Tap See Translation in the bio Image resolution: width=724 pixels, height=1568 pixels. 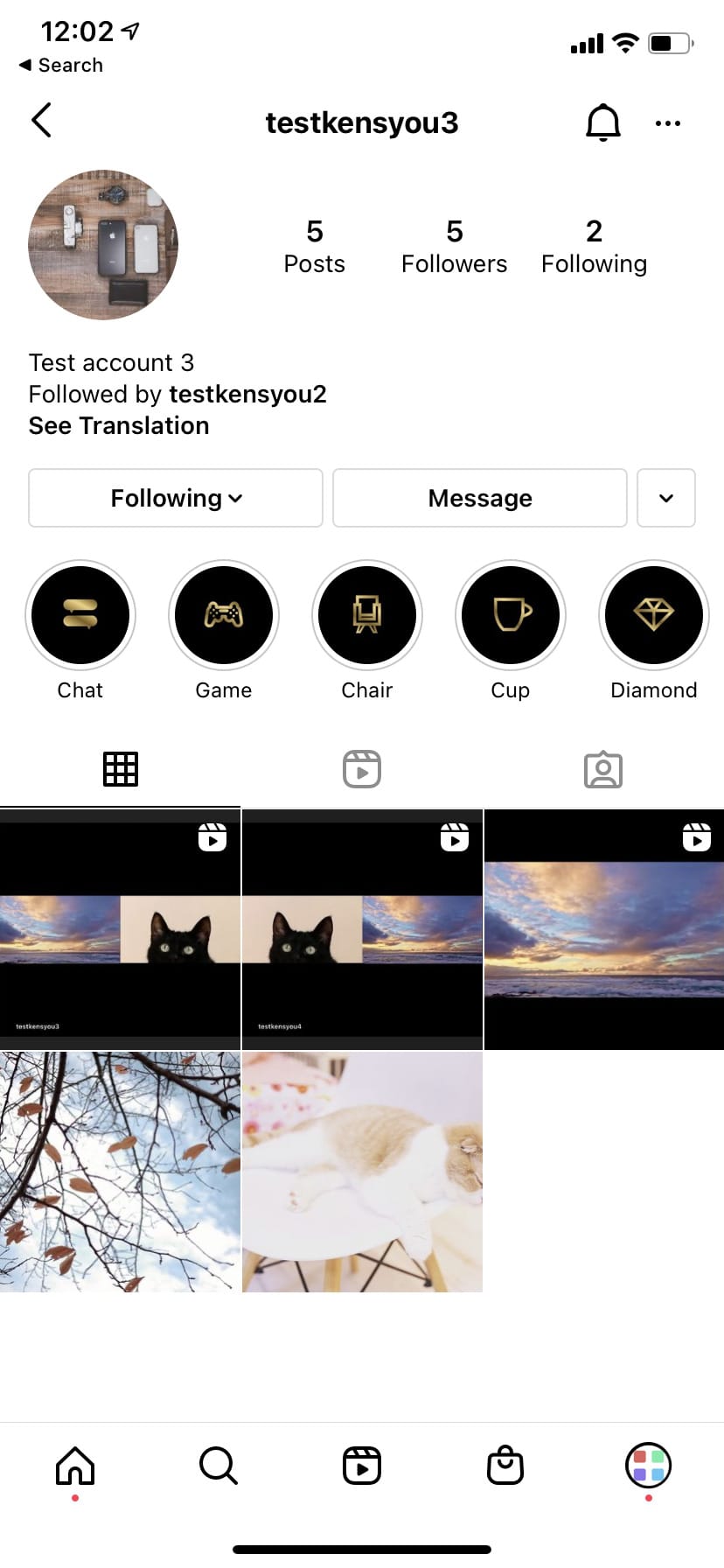pyautogui.click(x=119, y=426)
